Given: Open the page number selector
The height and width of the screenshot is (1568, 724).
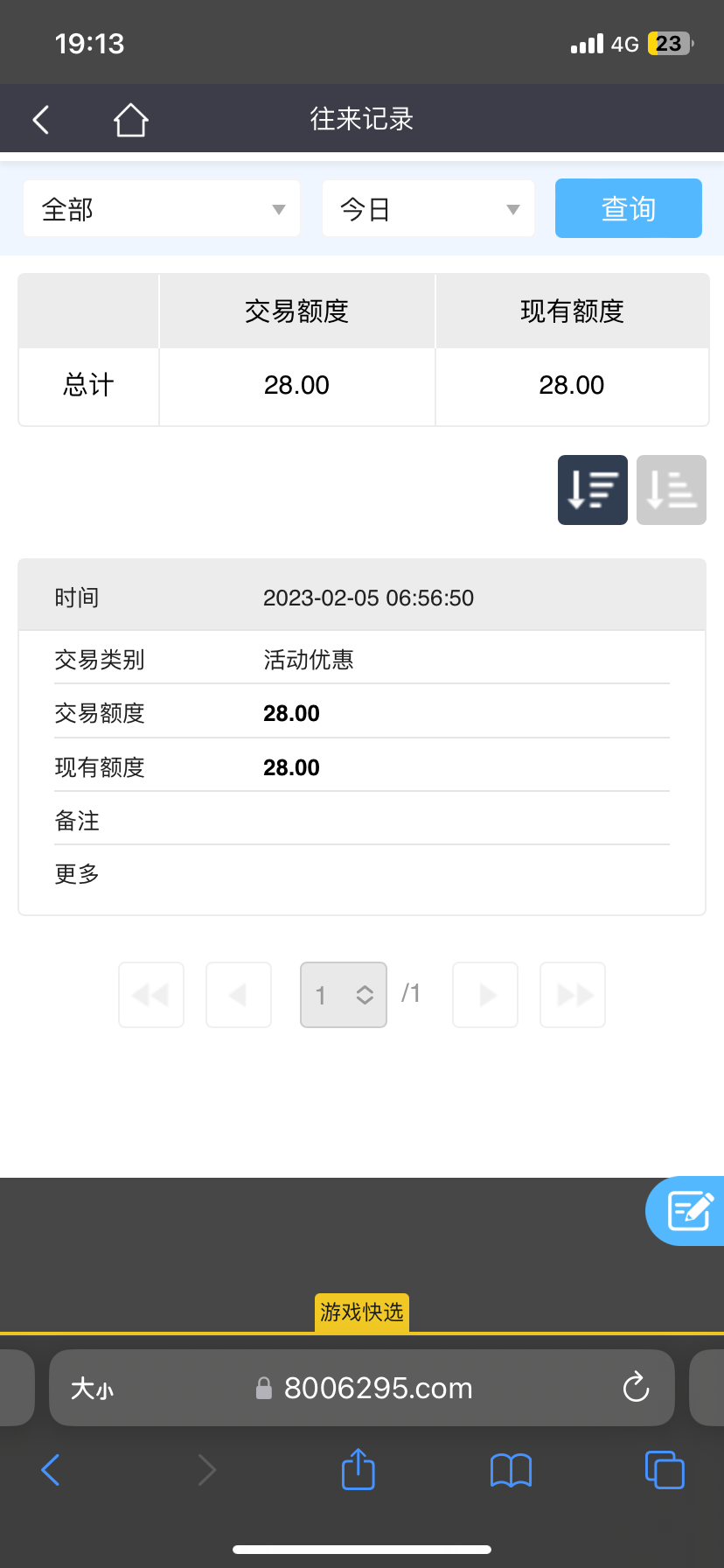Looking at the screenshot, I should 343,995.
